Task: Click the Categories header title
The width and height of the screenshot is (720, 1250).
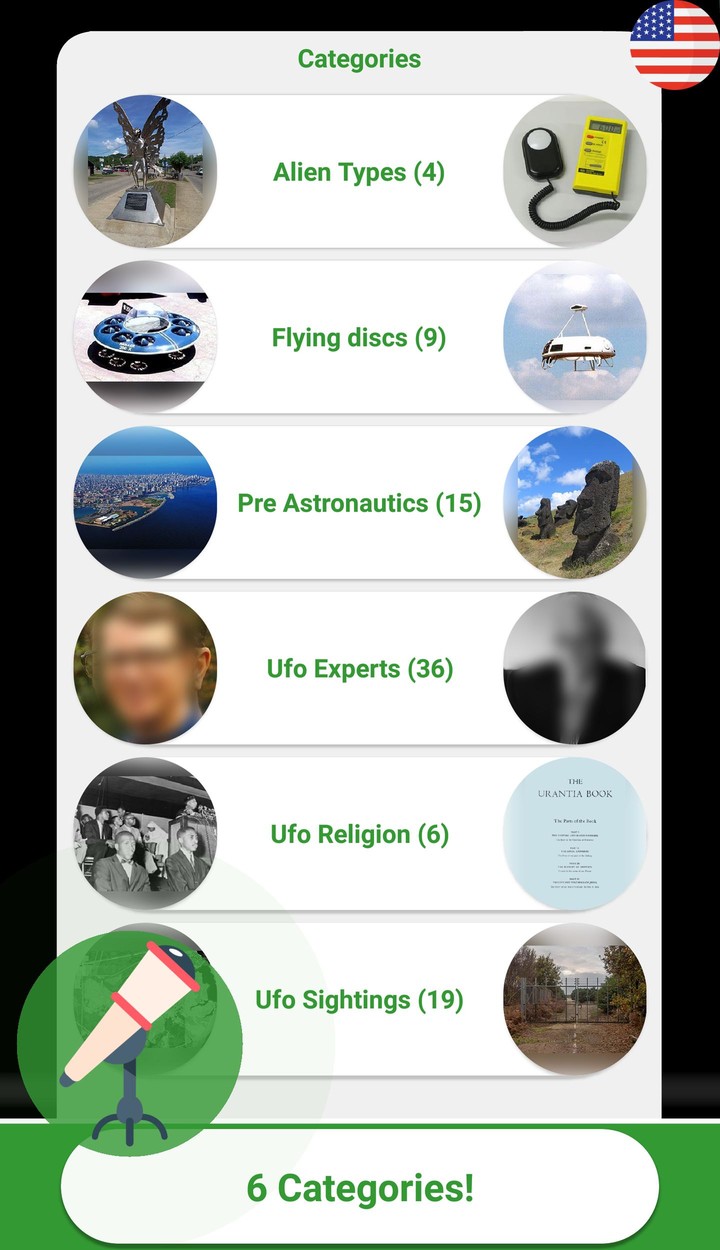Action: click(x=358, y=58)
